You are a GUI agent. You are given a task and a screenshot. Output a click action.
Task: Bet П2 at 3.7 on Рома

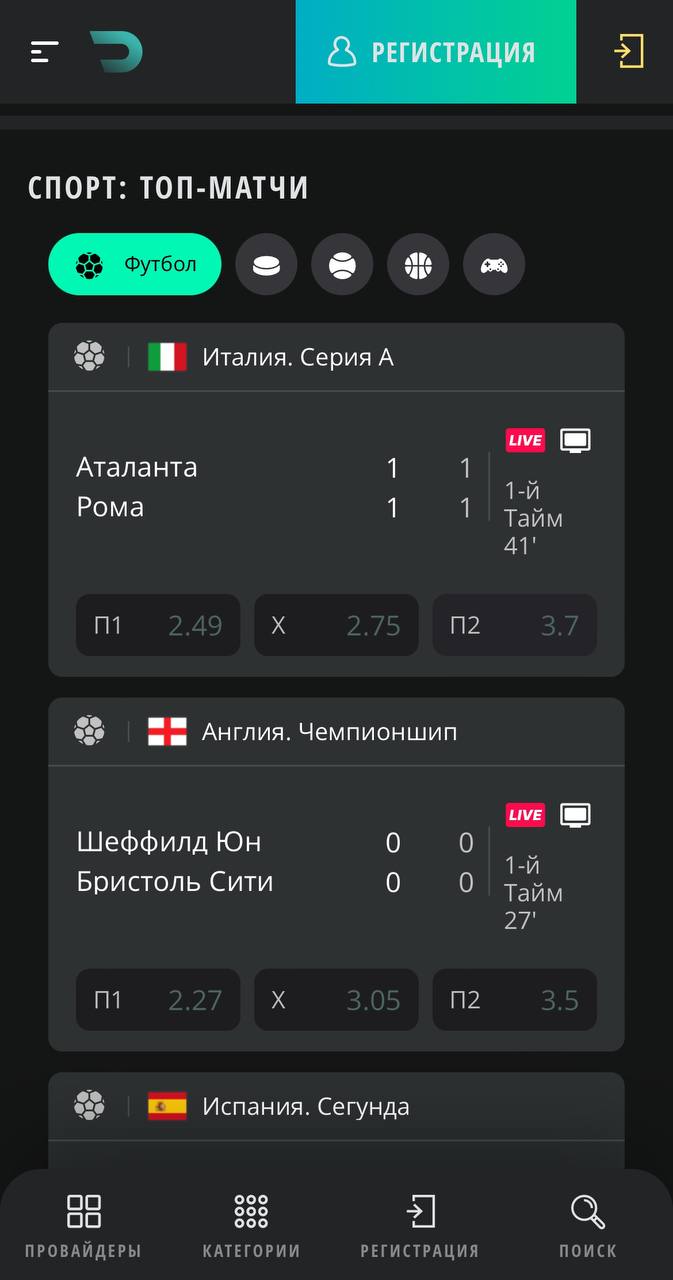click(514, 626)
